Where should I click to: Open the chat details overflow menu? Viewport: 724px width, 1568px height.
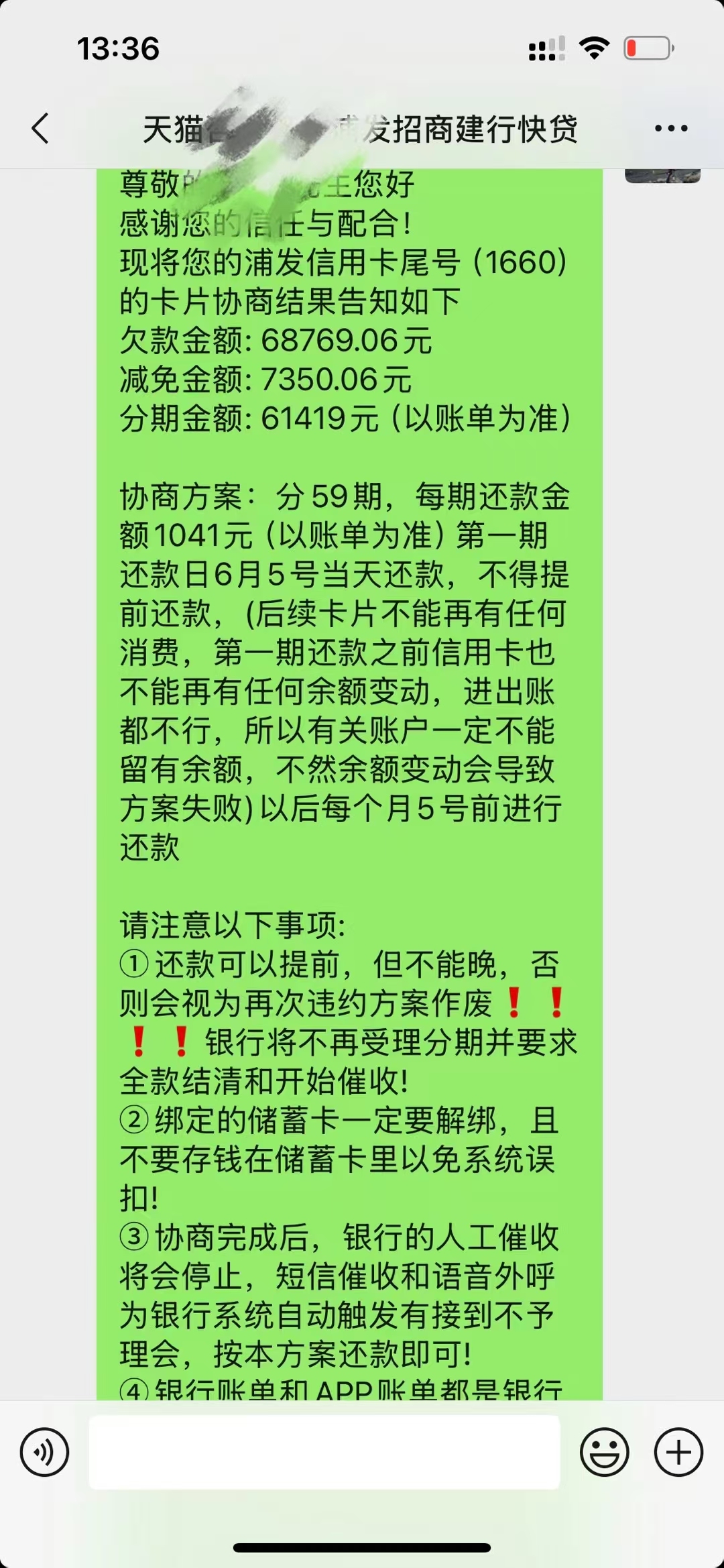671,128
